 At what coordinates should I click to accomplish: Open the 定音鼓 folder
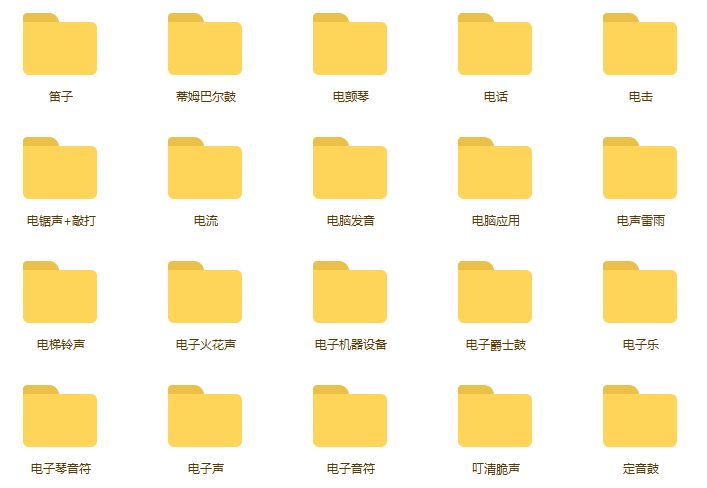(640, 418)
